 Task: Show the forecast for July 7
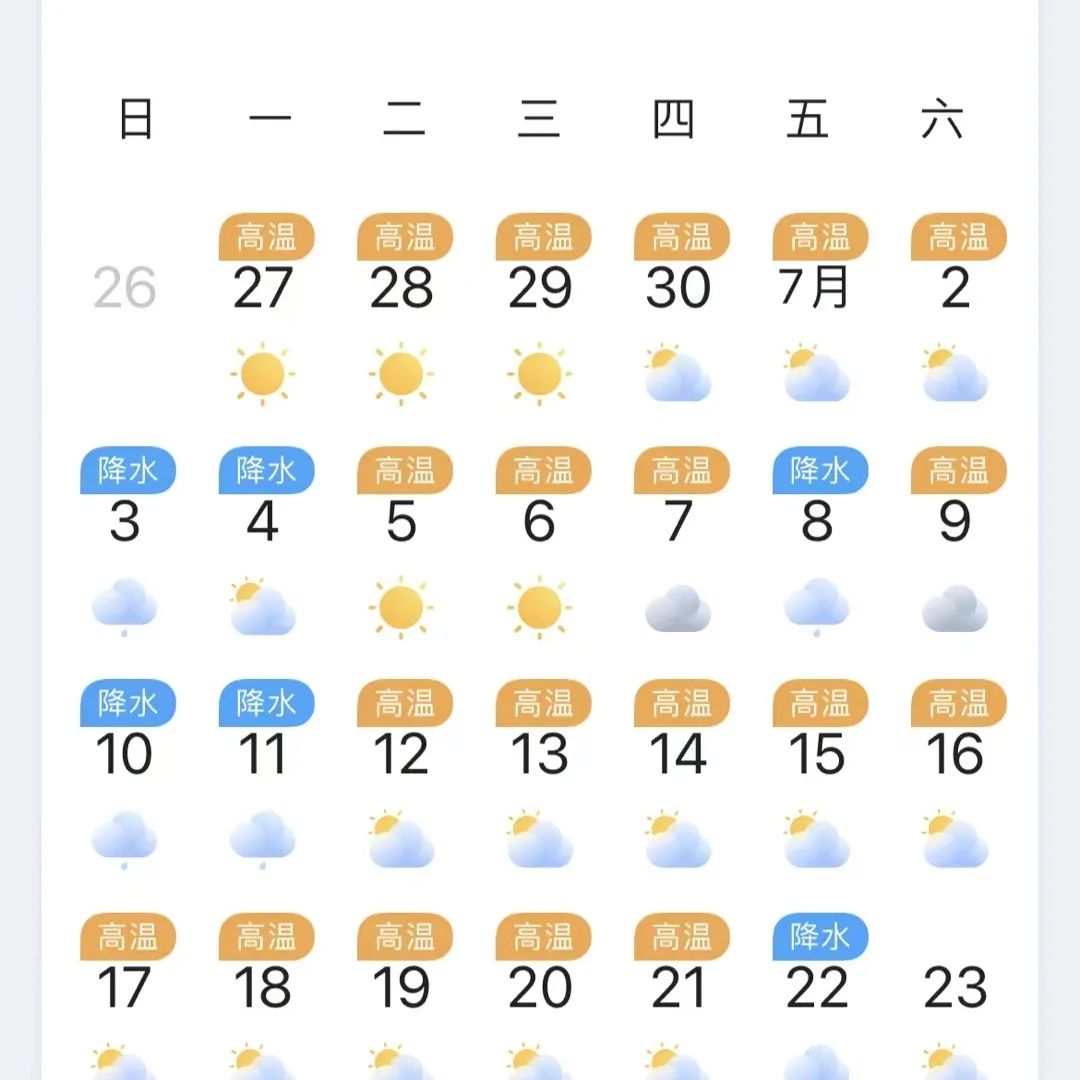tap(679, 521)
